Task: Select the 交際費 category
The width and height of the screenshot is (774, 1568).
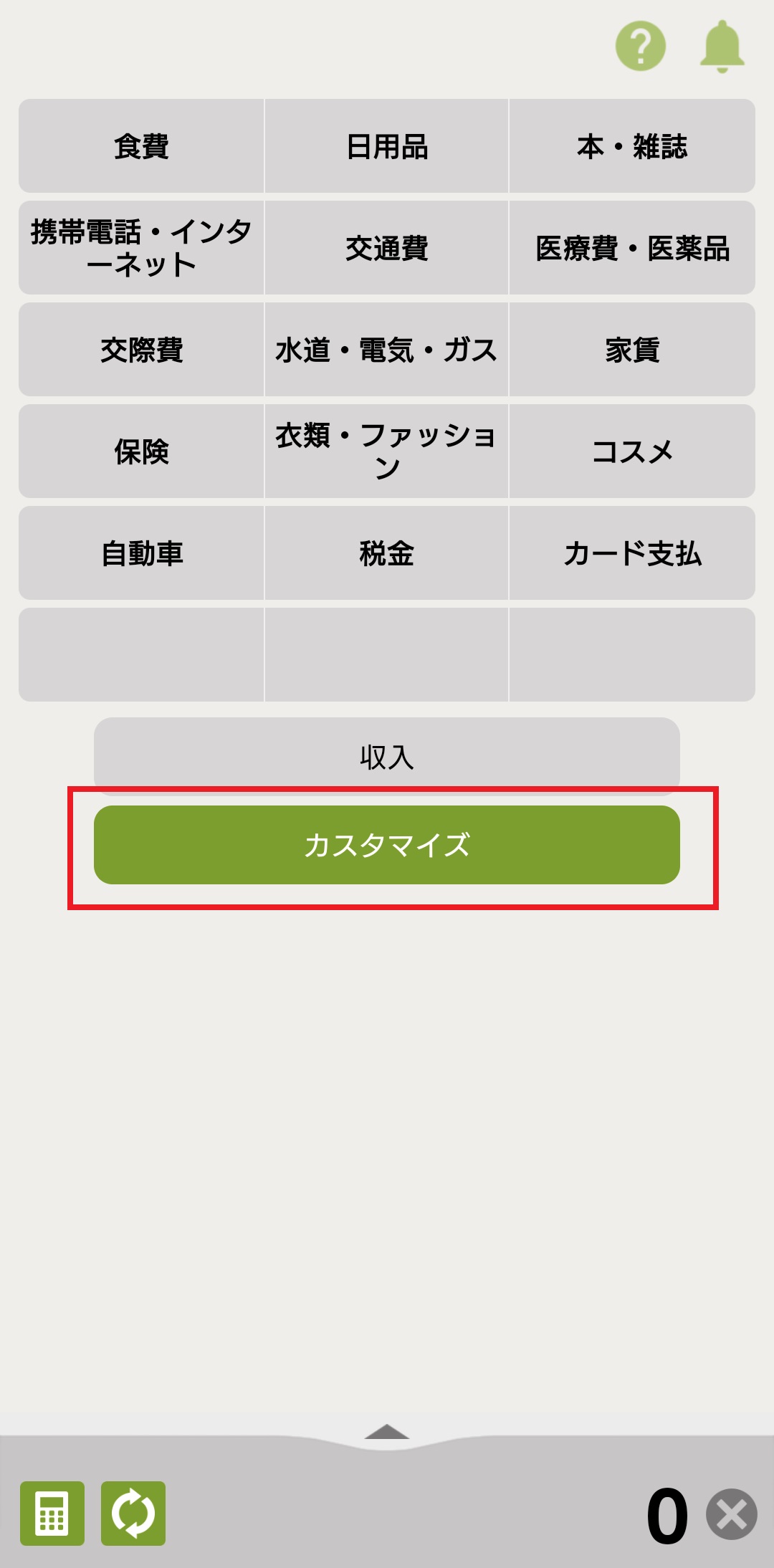Action: point(141,350)
